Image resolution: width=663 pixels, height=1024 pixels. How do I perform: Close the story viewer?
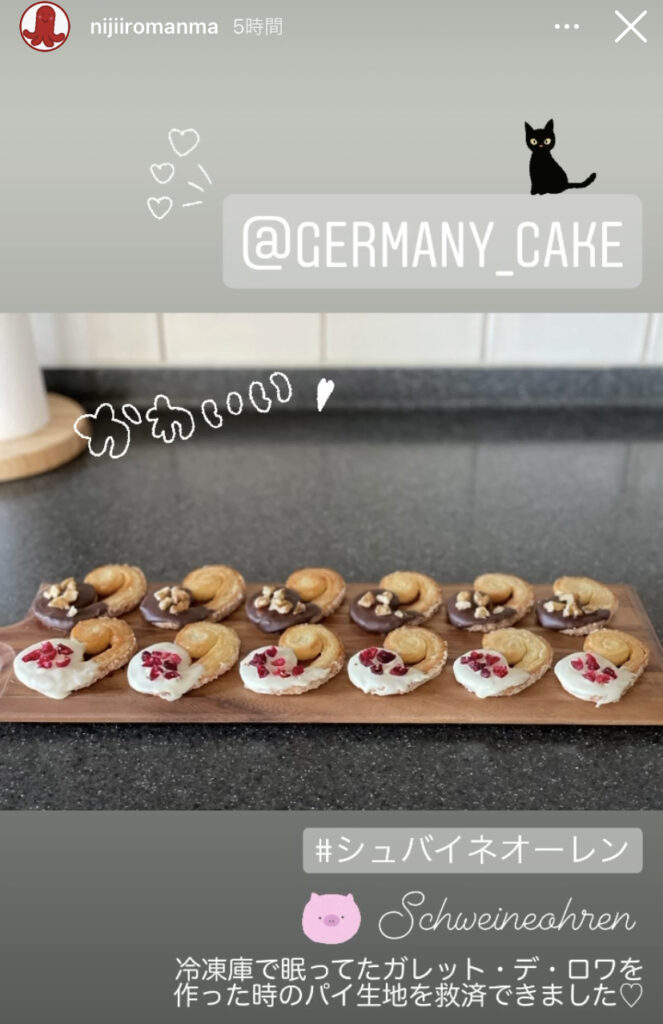(630, 27)
